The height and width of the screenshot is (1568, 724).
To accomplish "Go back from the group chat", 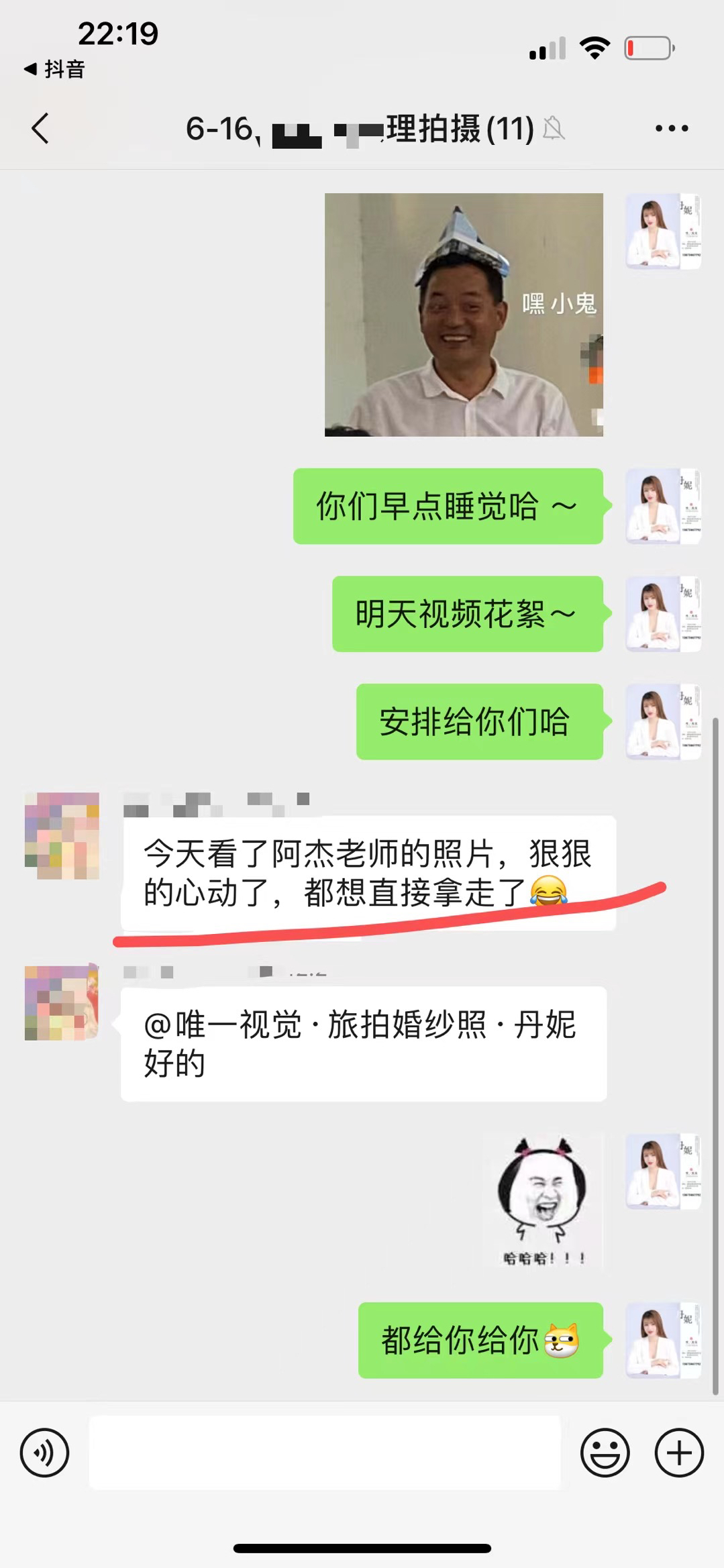I will coord(40,128).
